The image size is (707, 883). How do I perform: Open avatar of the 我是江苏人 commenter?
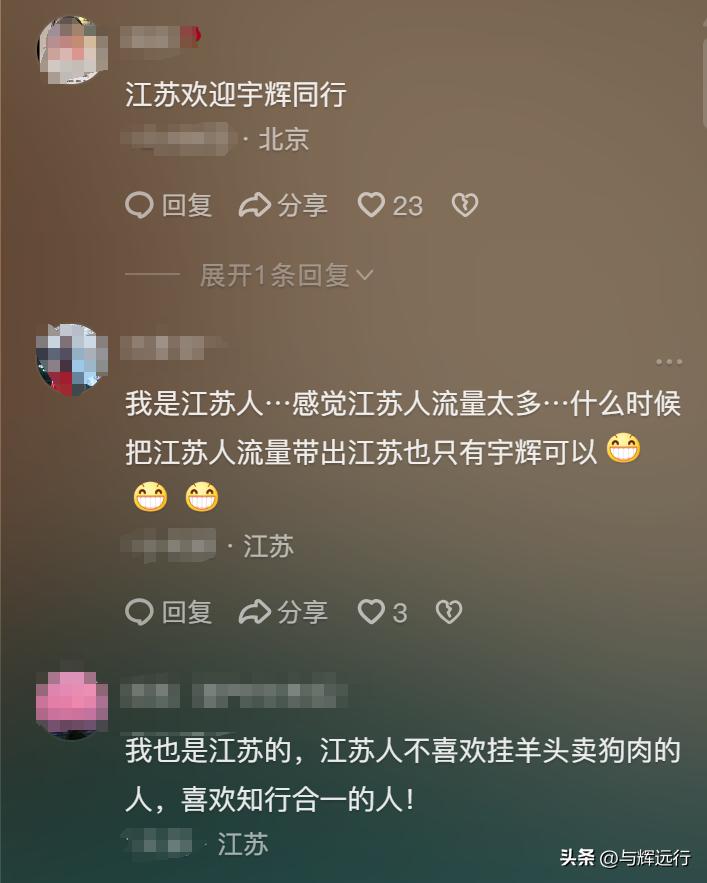[70, 358]
